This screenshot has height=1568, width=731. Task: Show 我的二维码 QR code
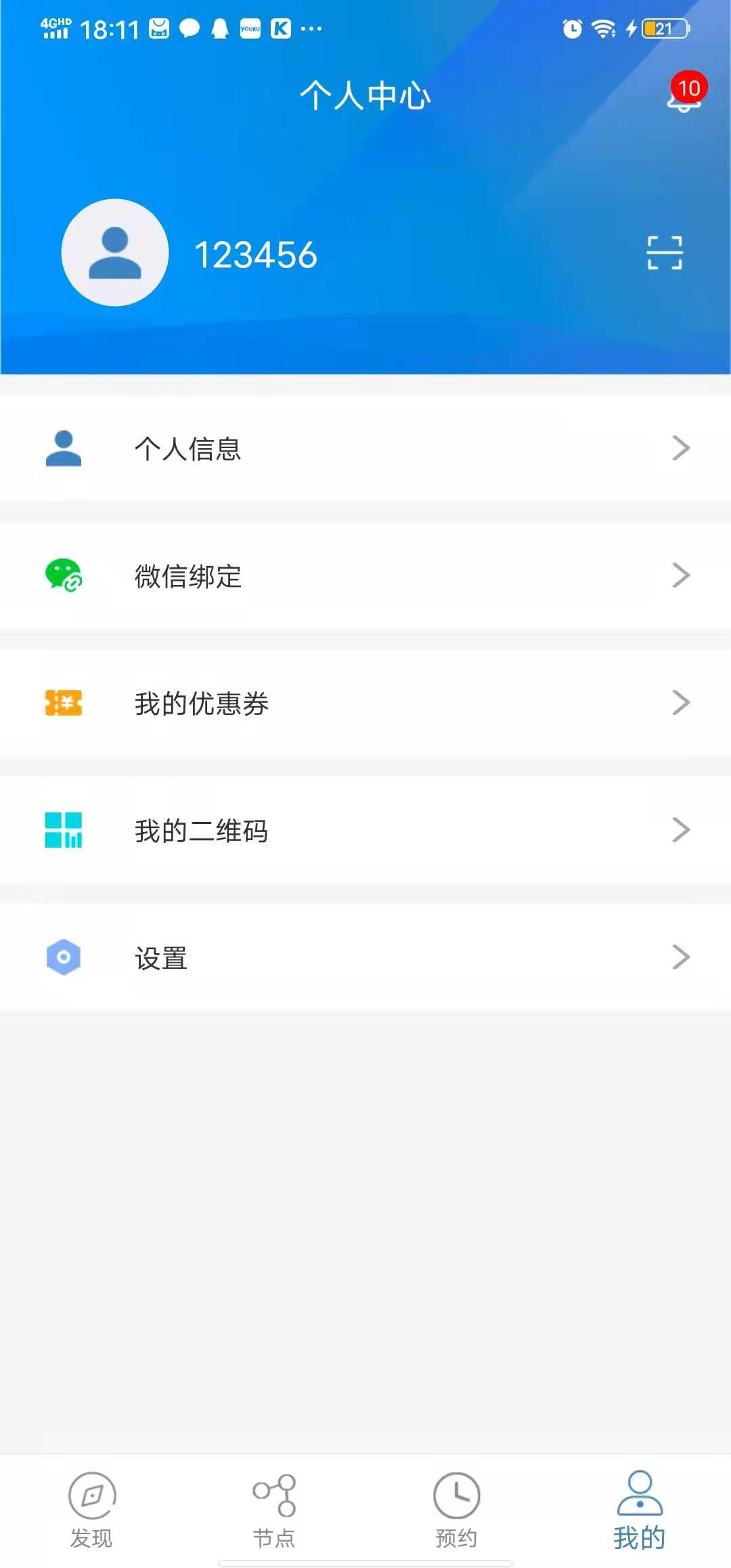coord(365,830)
